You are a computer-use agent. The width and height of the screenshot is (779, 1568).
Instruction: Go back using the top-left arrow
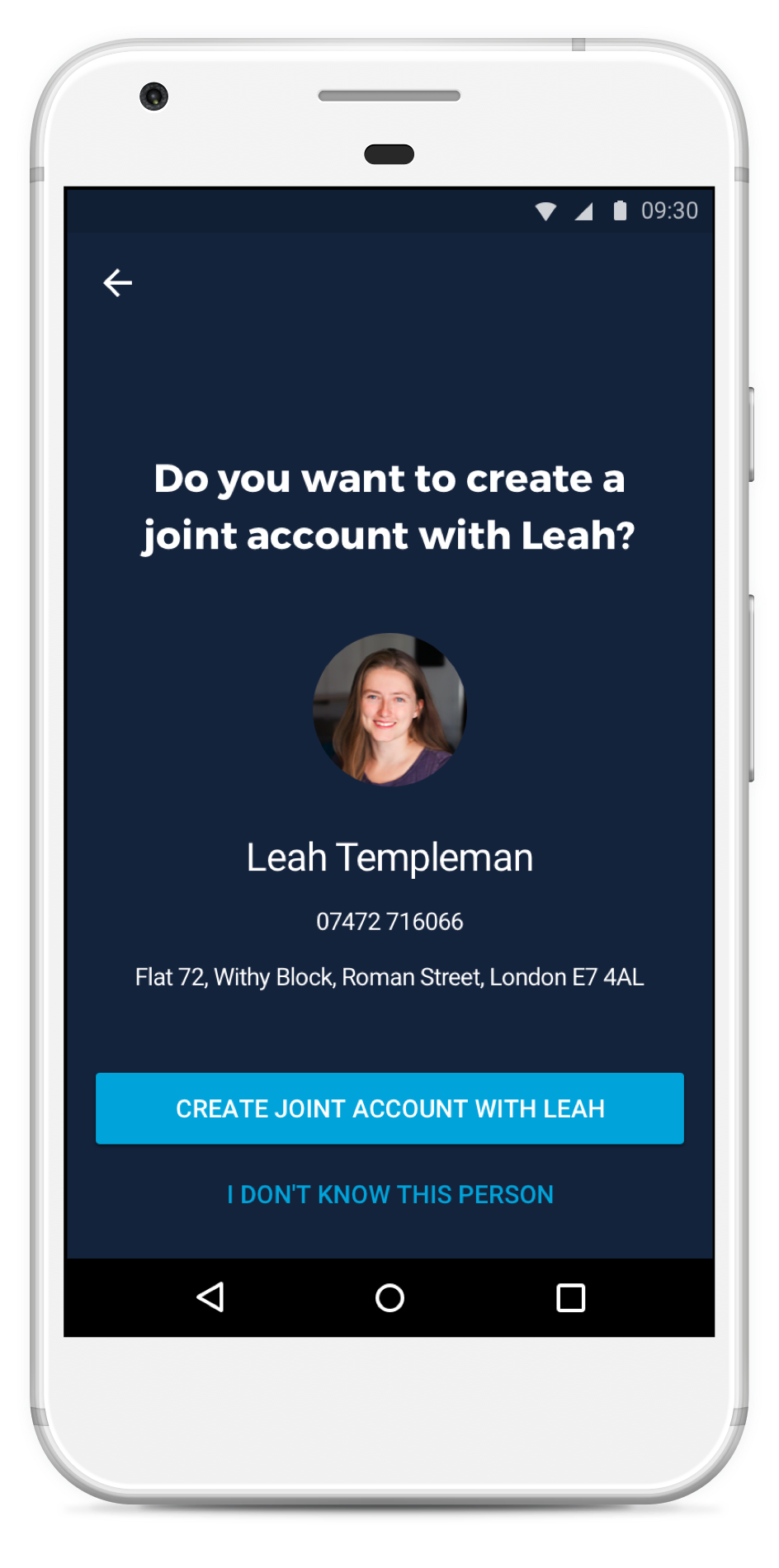point(117,283)
